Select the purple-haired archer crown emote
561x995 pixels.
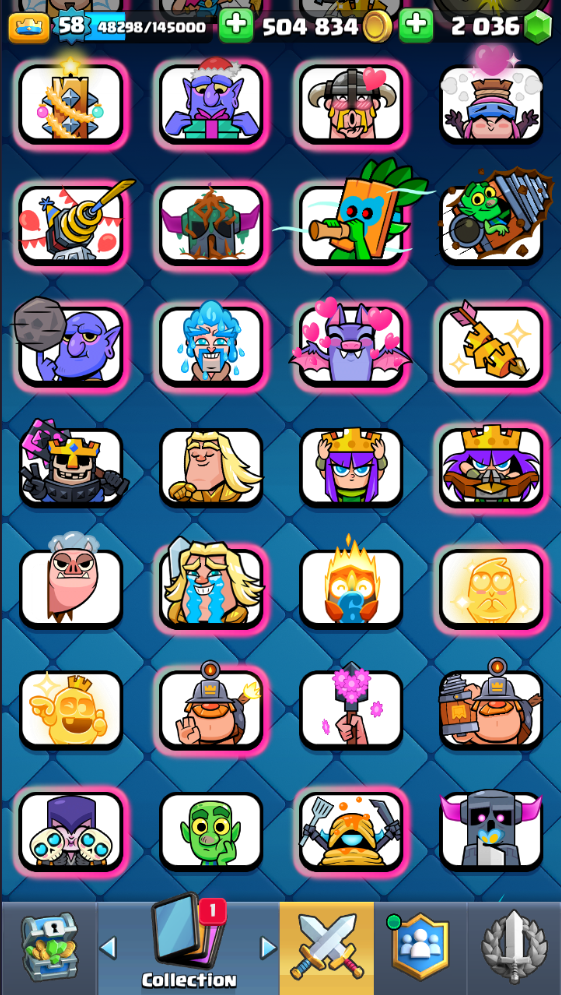pyautogui.click(x=351, y=467)
